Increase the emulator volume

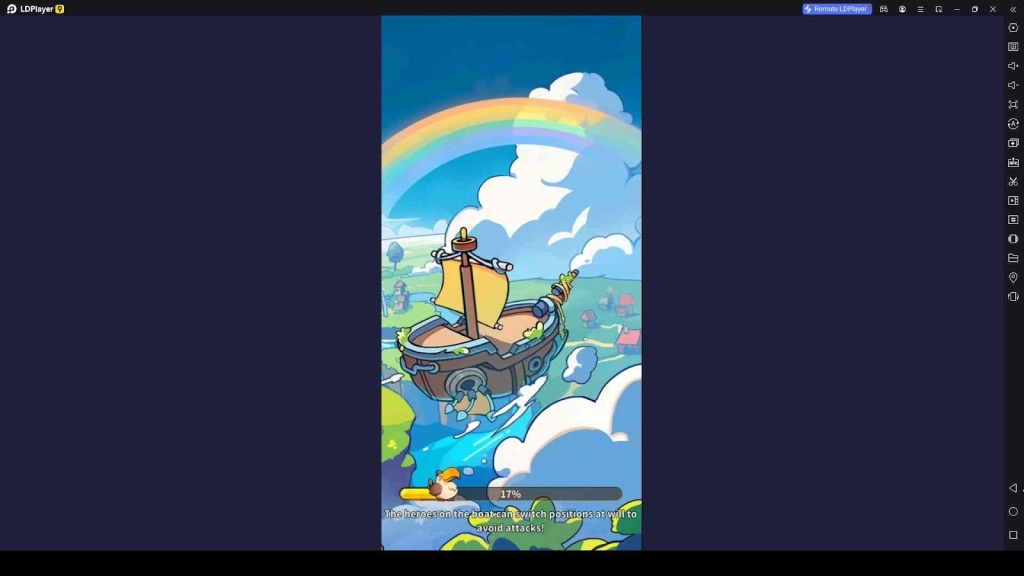coord(1013,66)
